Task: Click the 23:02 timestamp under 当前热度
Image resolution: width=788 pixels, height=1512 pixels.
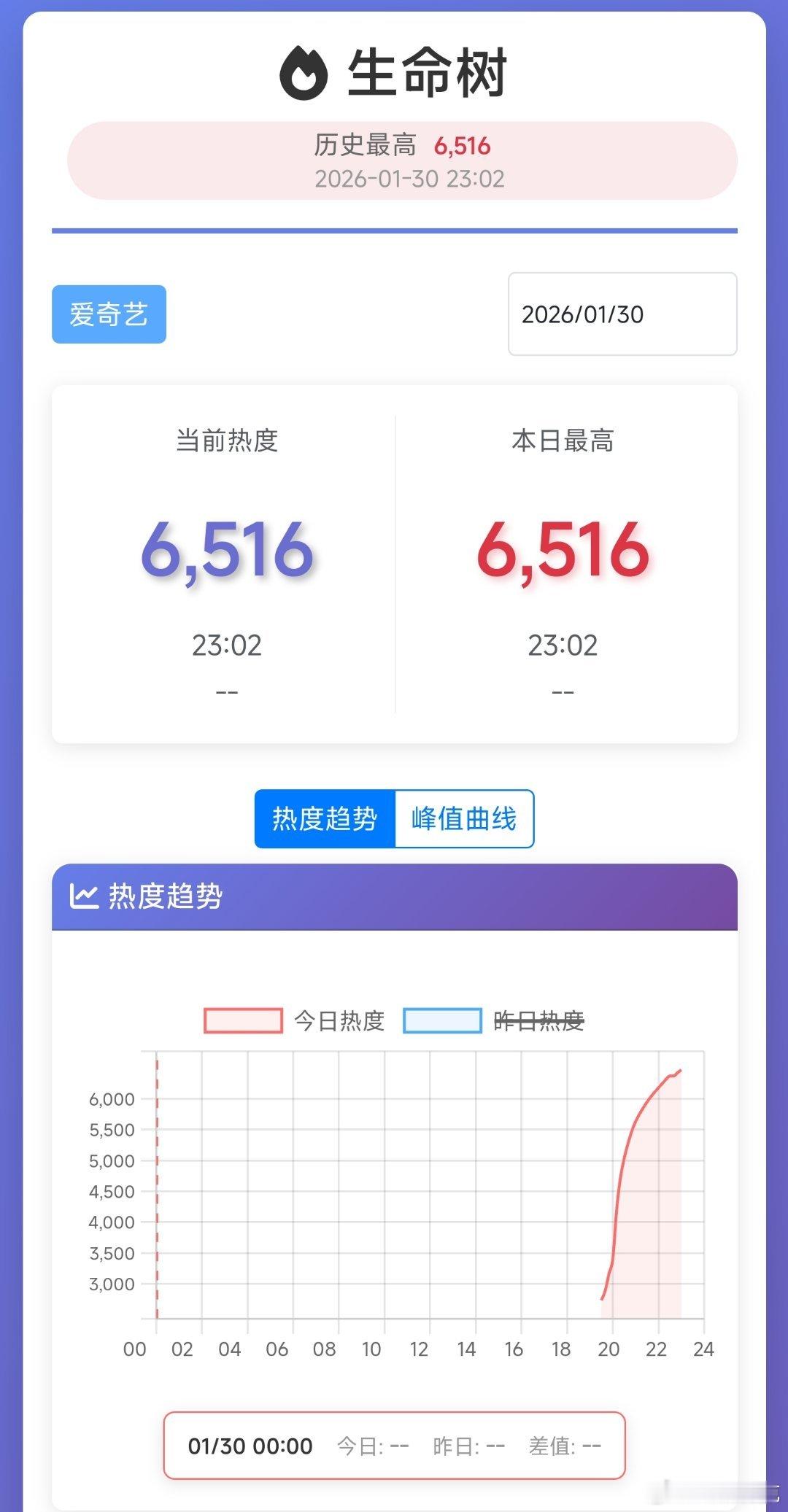Action: tap(225, 645)
